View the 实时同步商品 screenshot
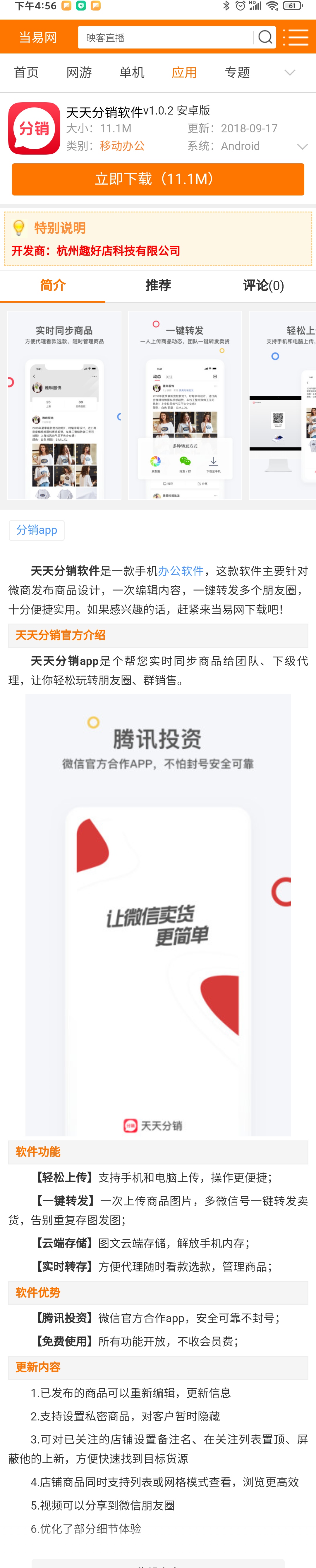 tap(65, 405)
